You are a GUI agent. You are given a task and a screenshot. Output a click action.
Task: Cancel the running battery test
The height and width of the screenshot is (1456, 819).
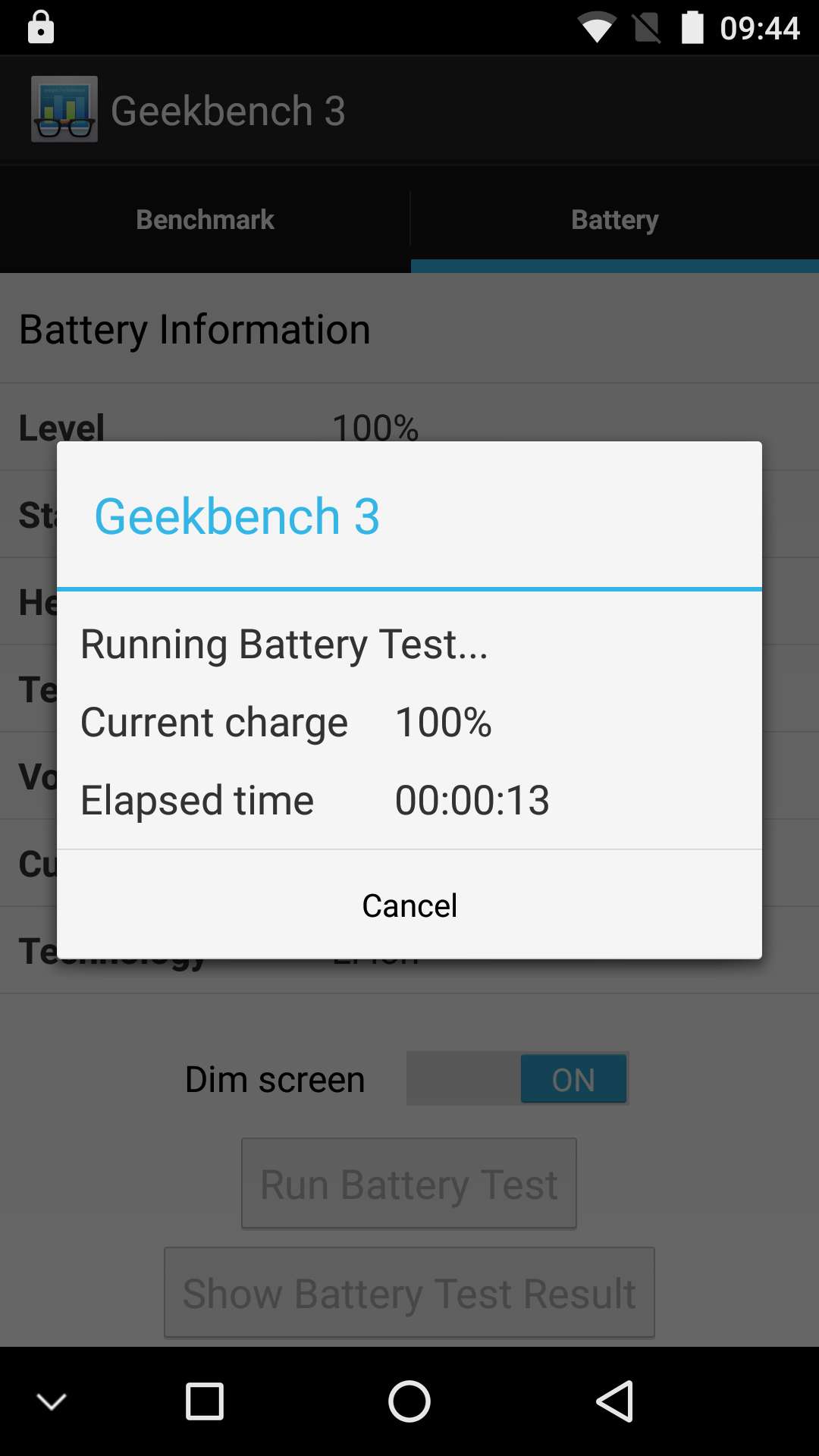[x=409, y=905]
